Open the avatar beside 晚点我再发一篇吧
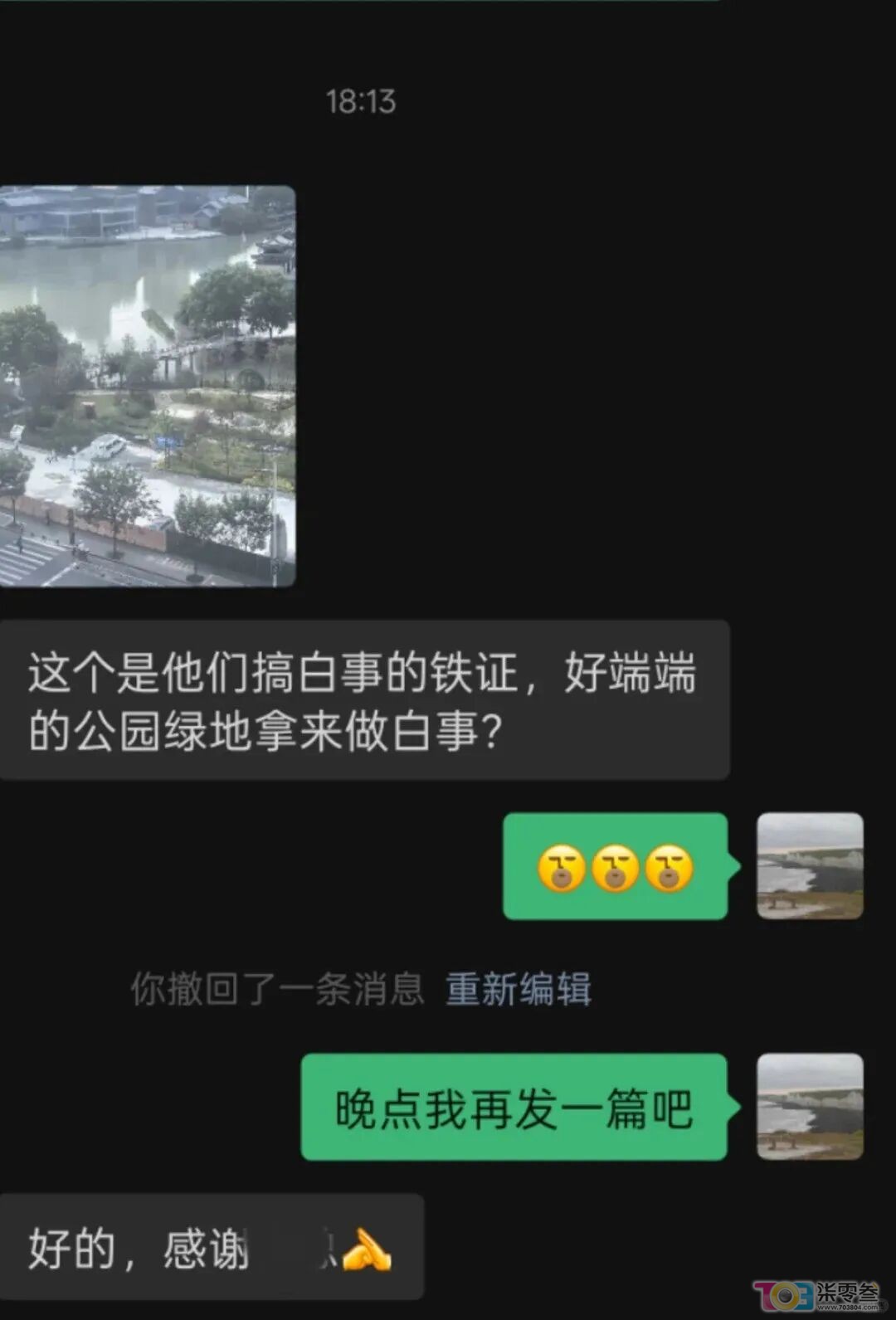This screenshot has width=896, height=1320. pyautogui.click(x=810, y=1107)
